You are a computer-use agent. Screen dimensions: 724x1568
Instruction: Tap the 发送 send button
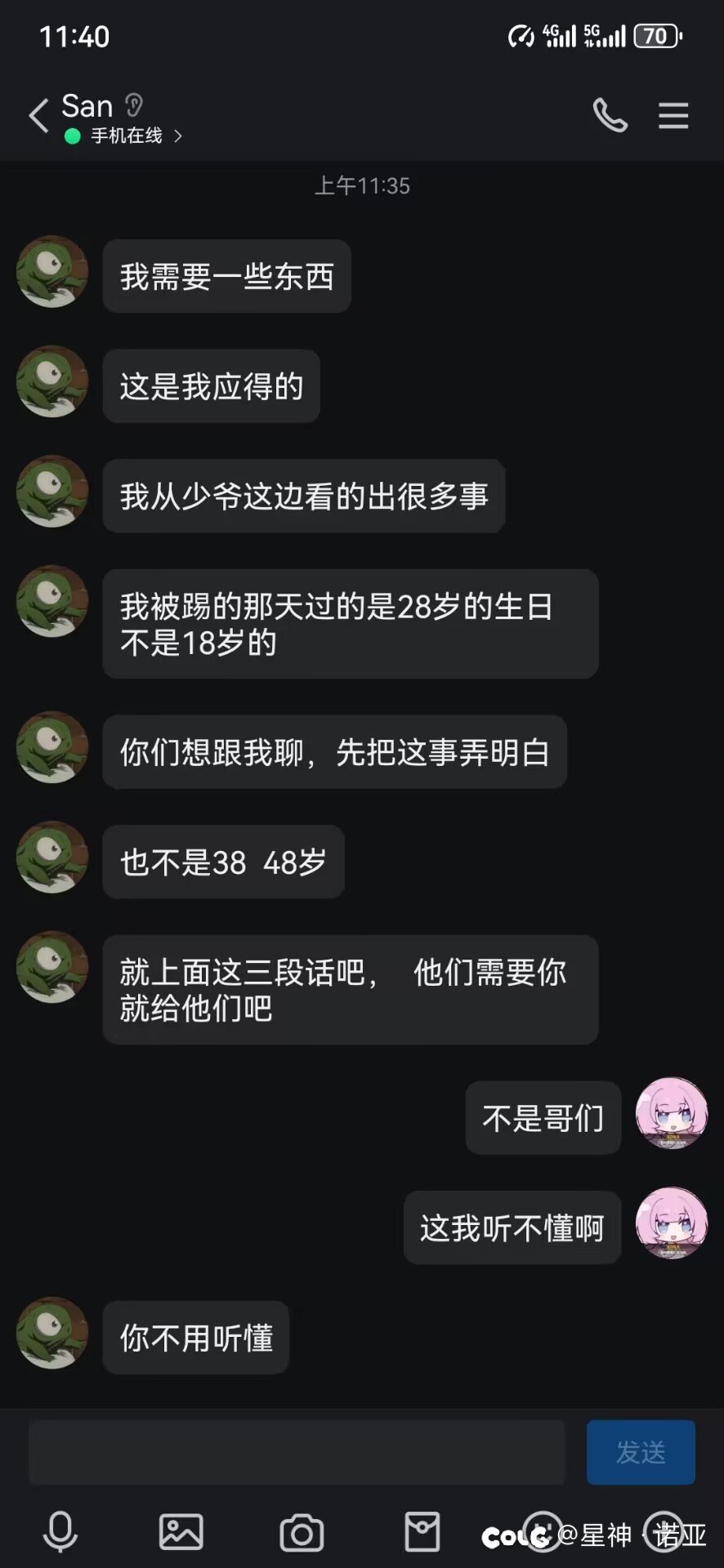coord(641,1452)
